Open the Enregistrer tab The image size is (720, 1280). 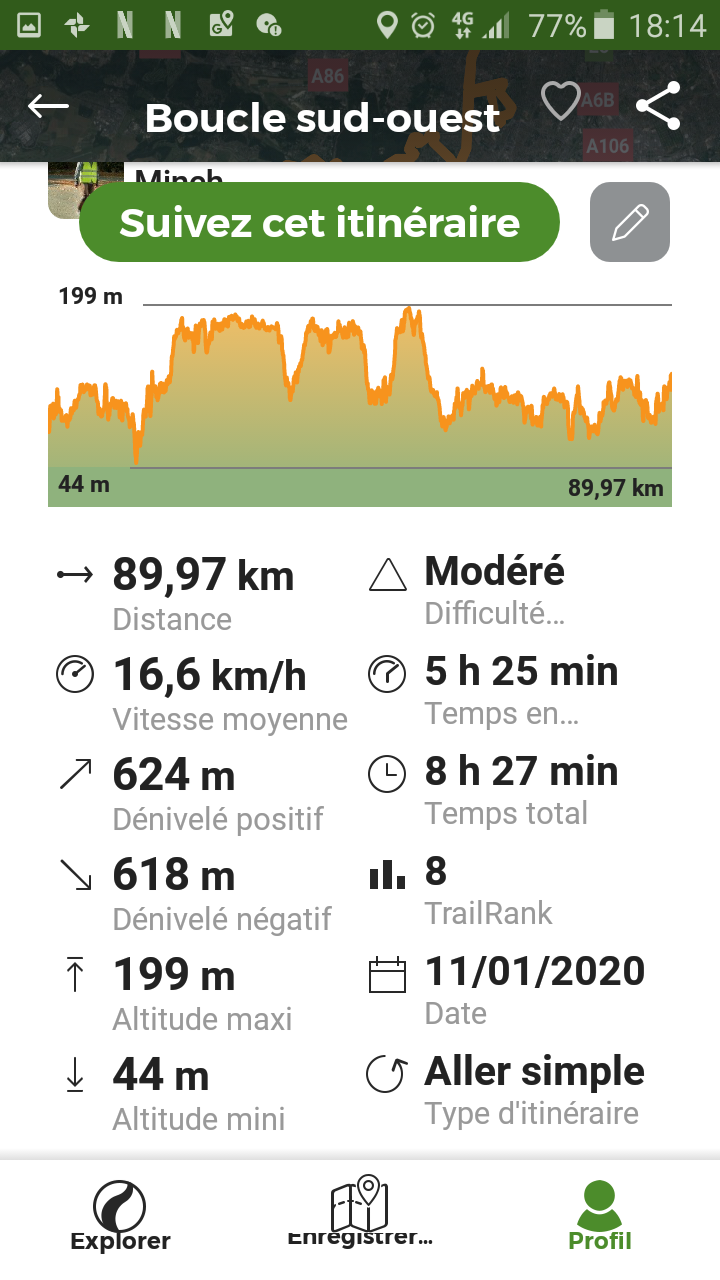coord(360,1213)
